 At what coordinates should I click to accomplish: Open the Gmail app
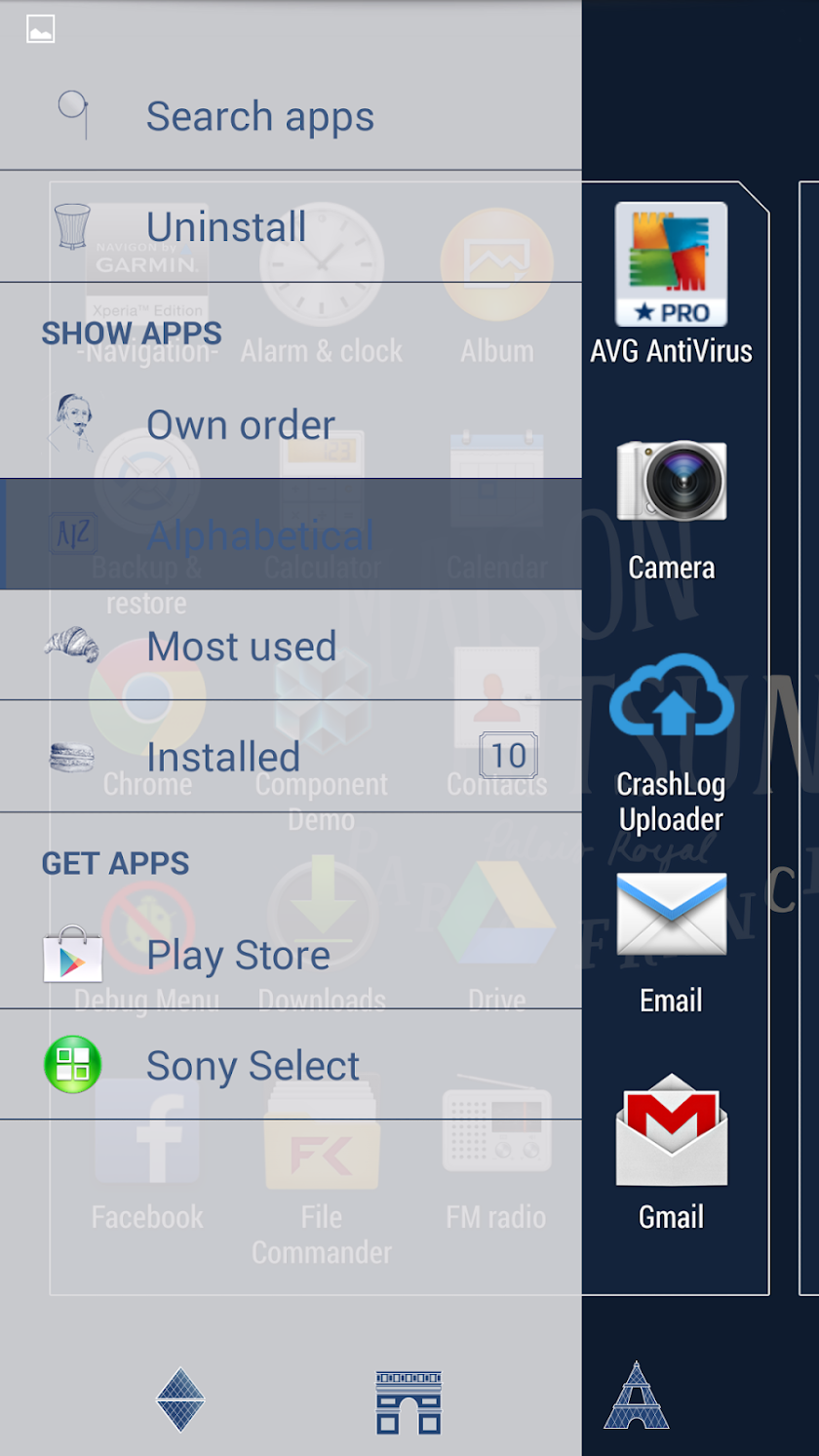point(671,1149)
